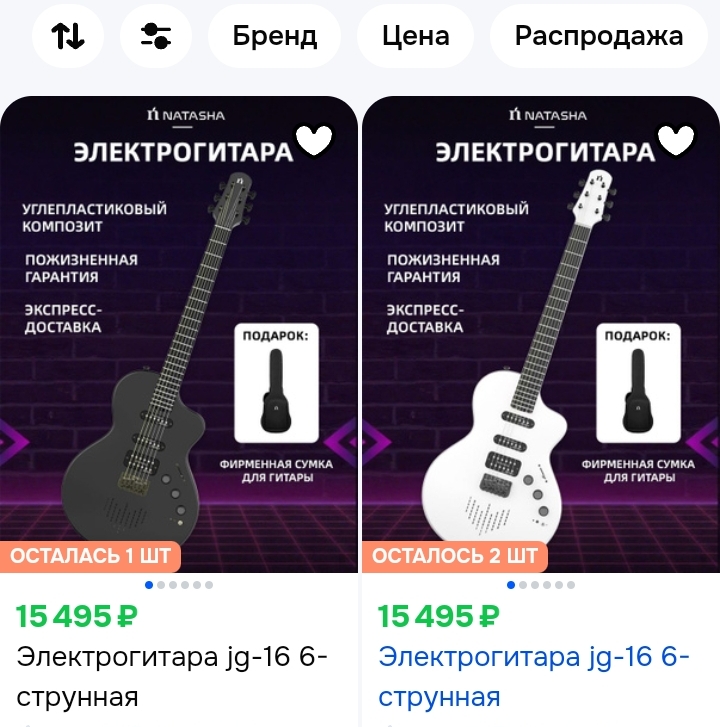Open the black Электрогитара jg-16 product card
The image size is (720, 727).
pos(172,676)
